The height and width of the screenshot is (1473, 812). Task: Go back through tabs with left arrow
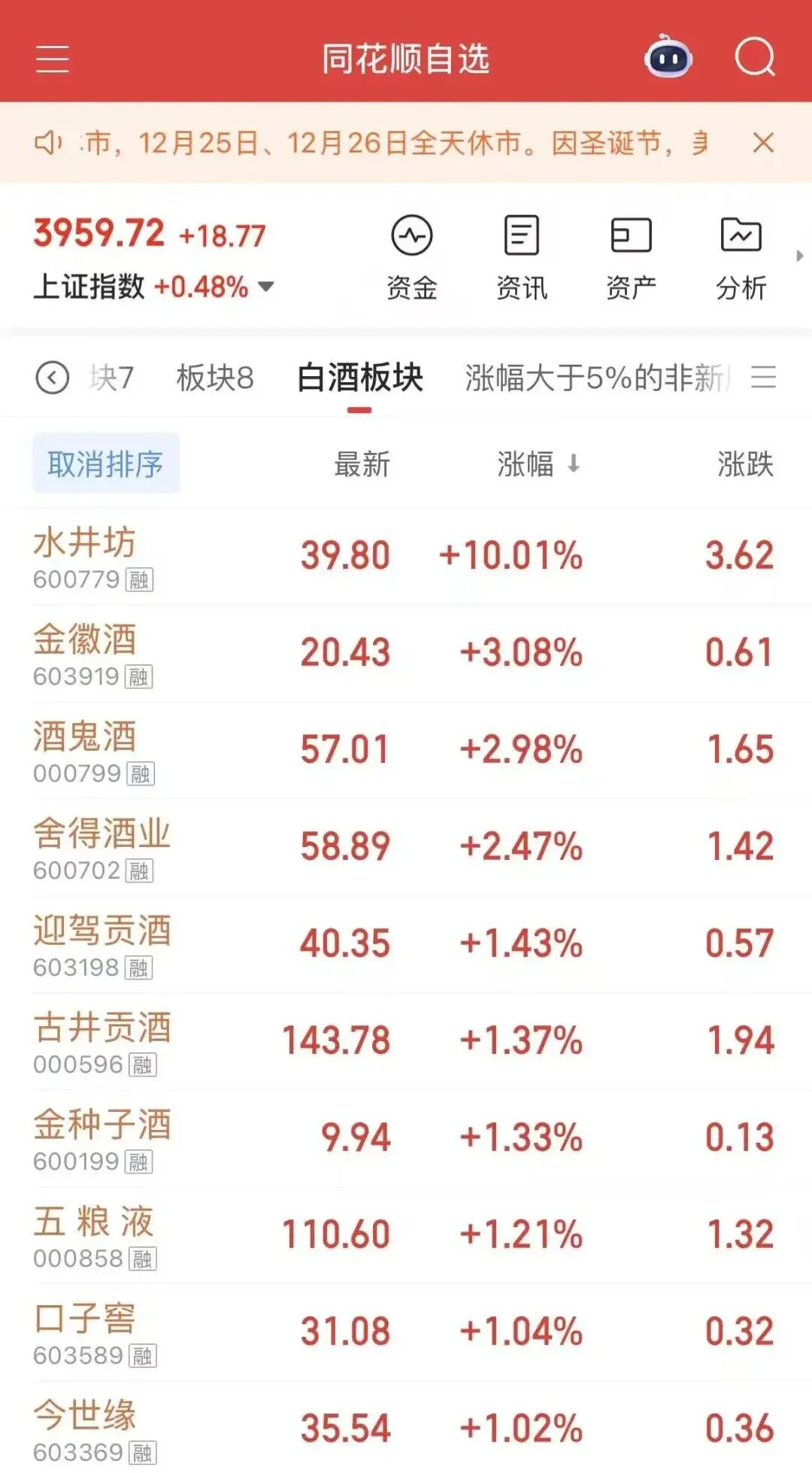[52, 377]
